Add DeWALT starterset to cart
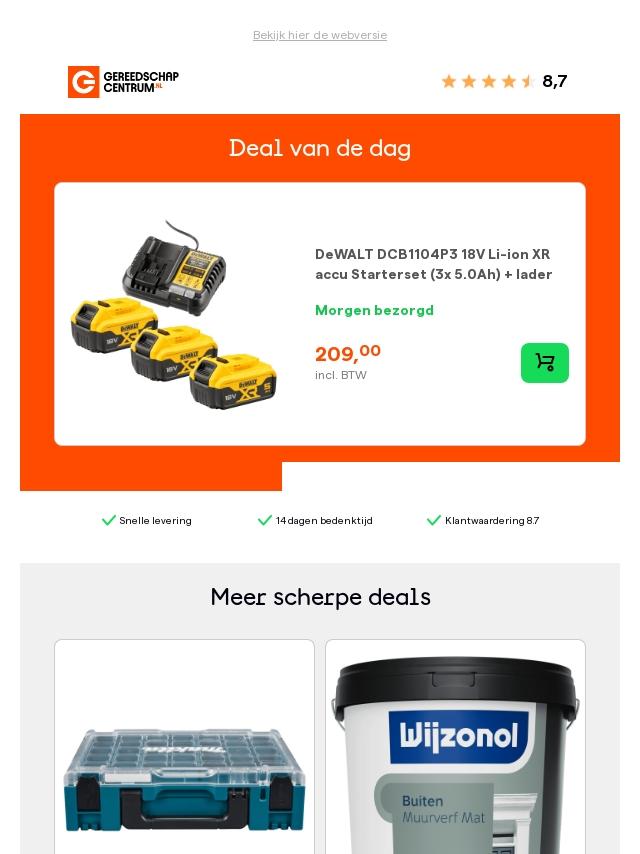Viewport: 640px width, 854px height. (x=544, y=363)
